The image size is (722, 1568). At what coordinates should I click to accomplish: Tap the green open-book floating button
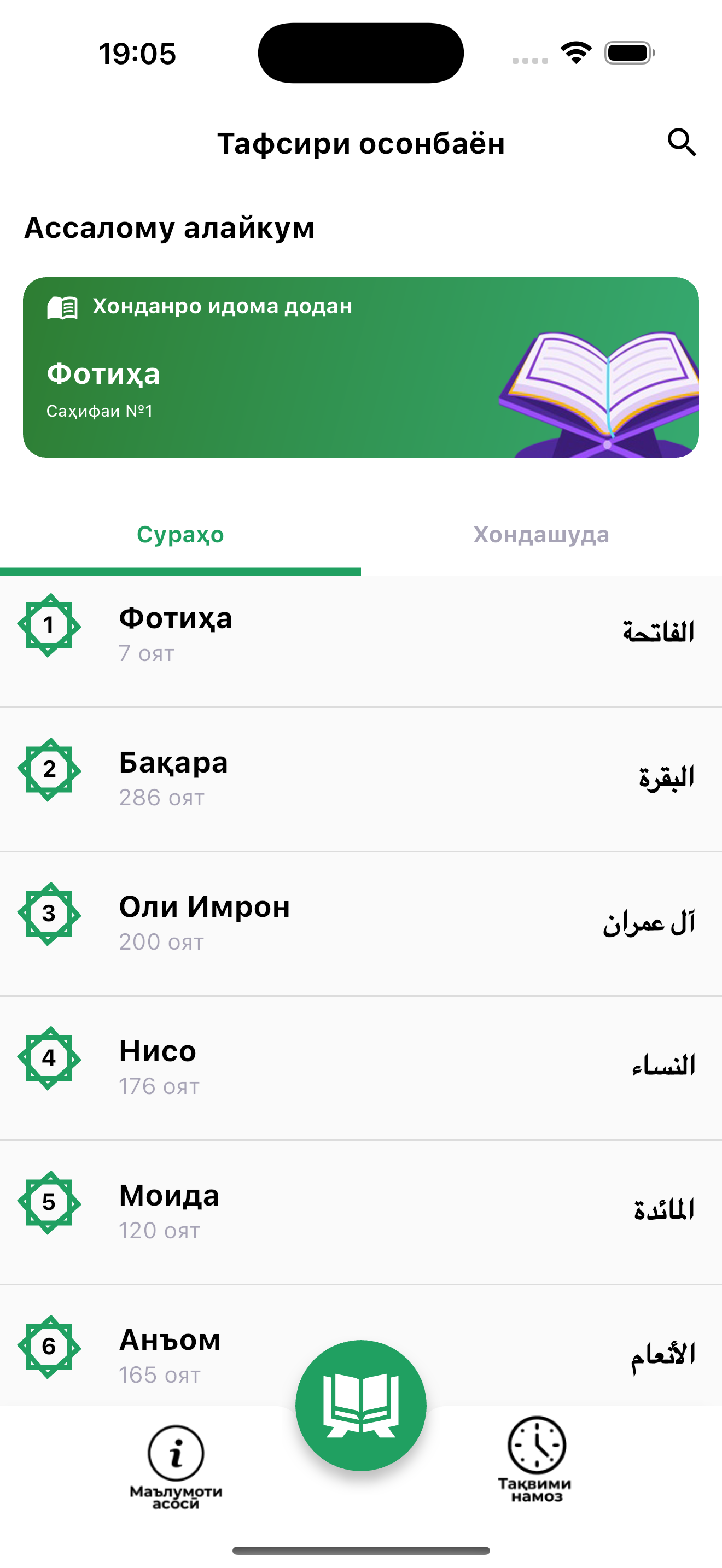coord(360,1405)
